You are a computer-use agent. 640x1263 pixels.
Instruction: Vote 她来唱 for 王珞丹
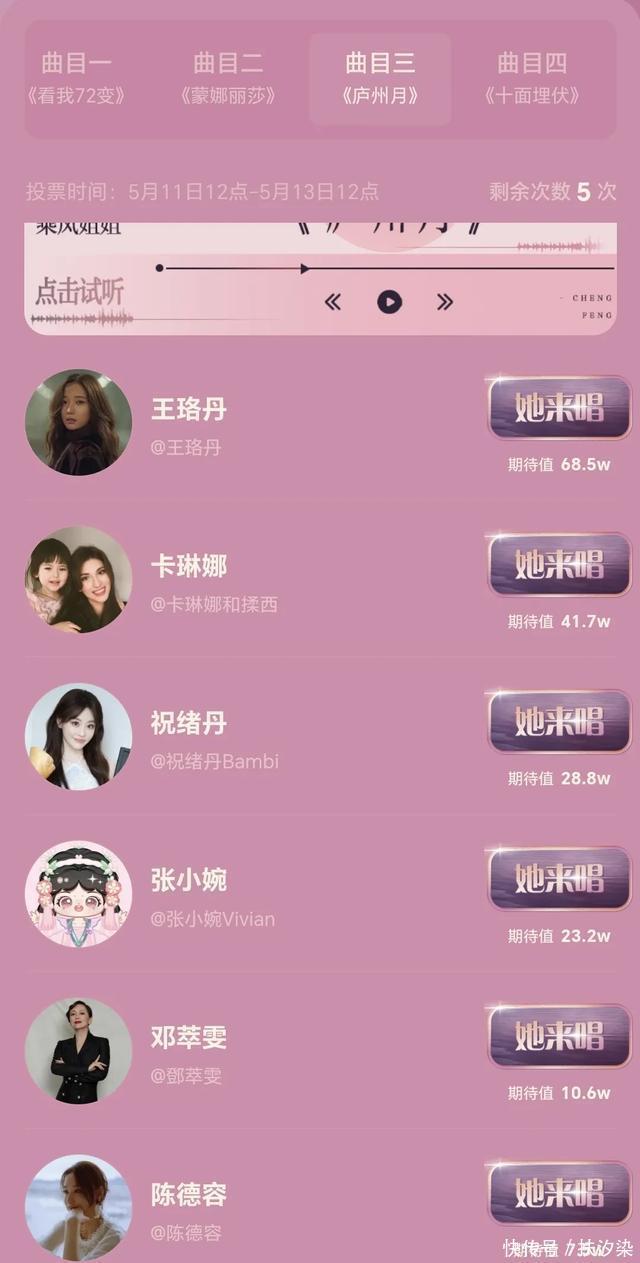[559, 408]
